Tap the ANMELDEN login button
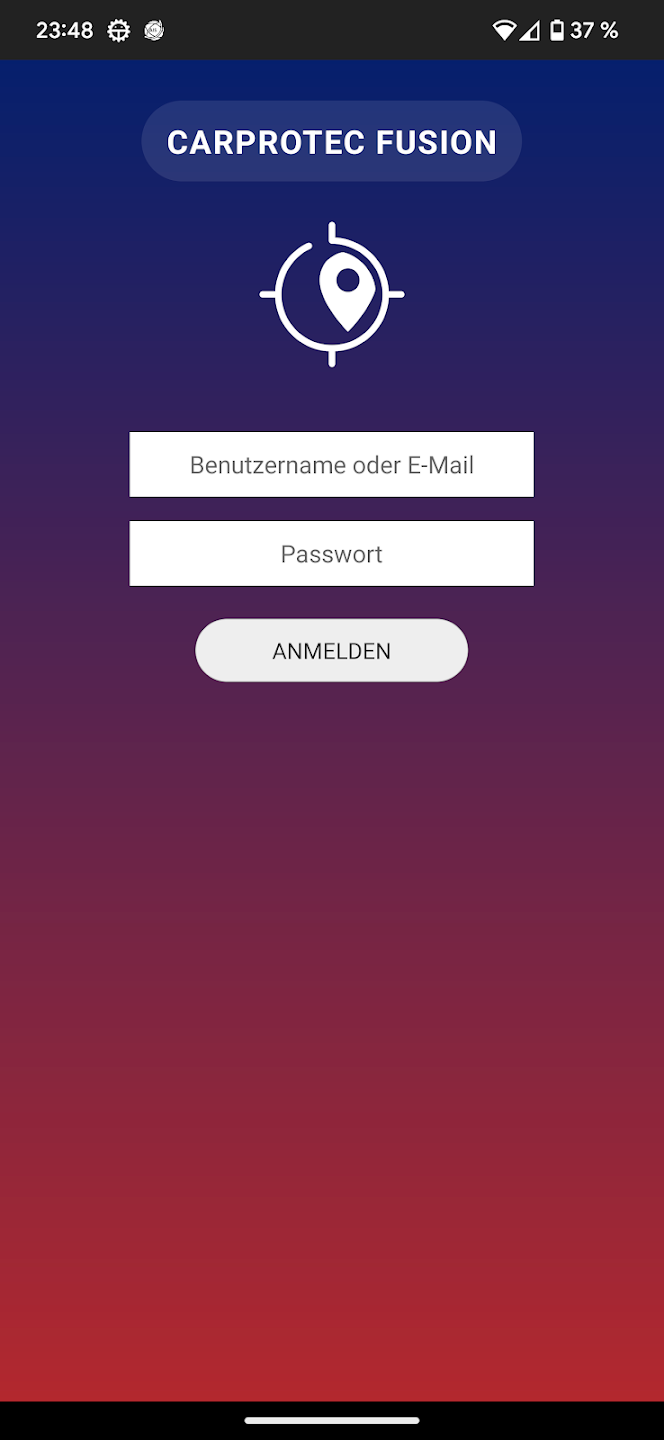This screenshot has height=1440, width=664. click(331, 651)
